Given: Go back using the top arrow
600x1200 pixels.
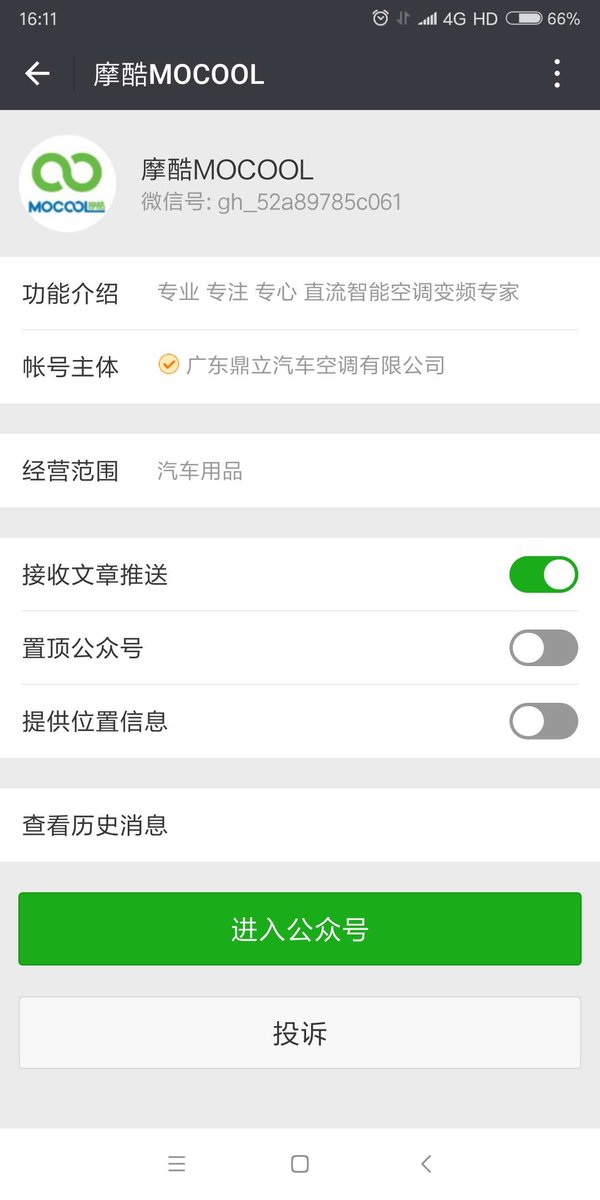Looking at the screenshot, I should point(37,74).
